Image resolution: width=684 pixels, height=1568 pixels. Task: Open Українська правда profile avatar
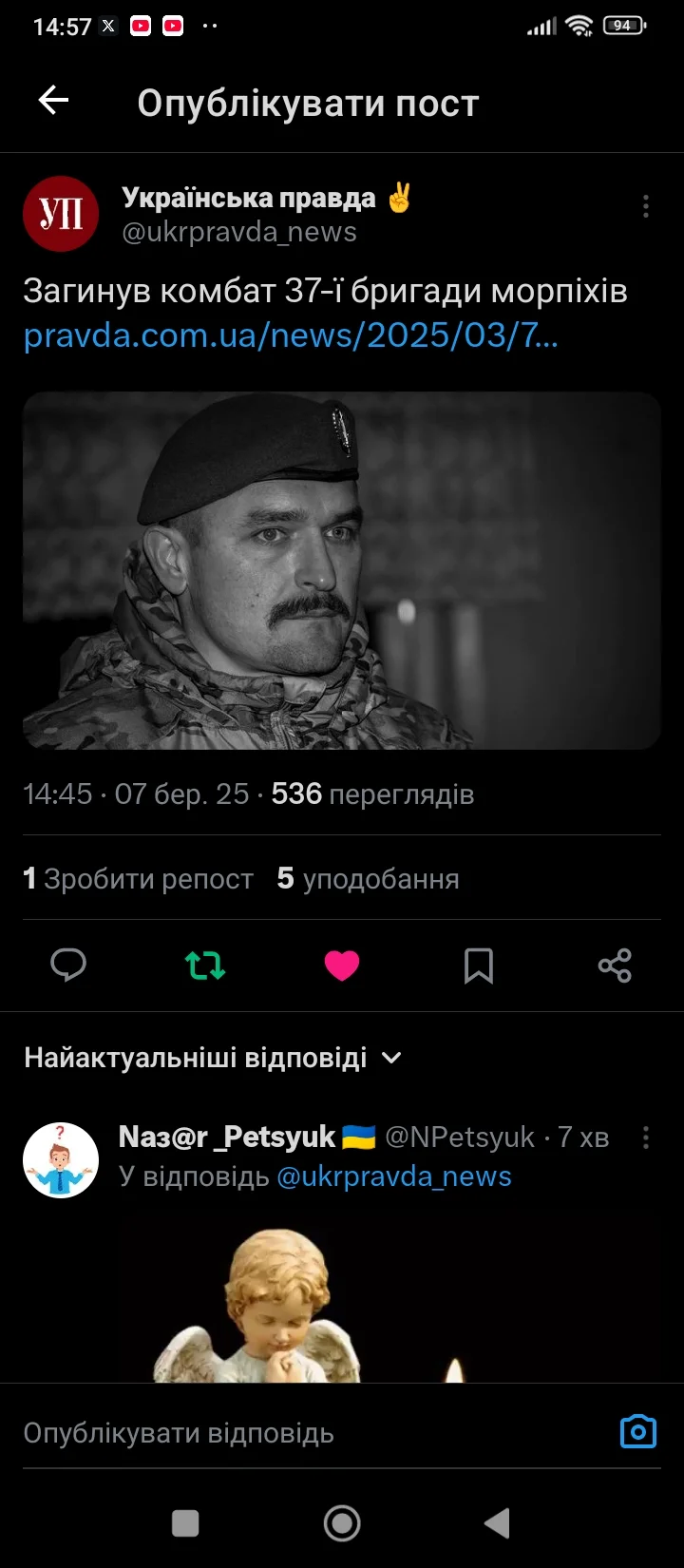(61, 214)
